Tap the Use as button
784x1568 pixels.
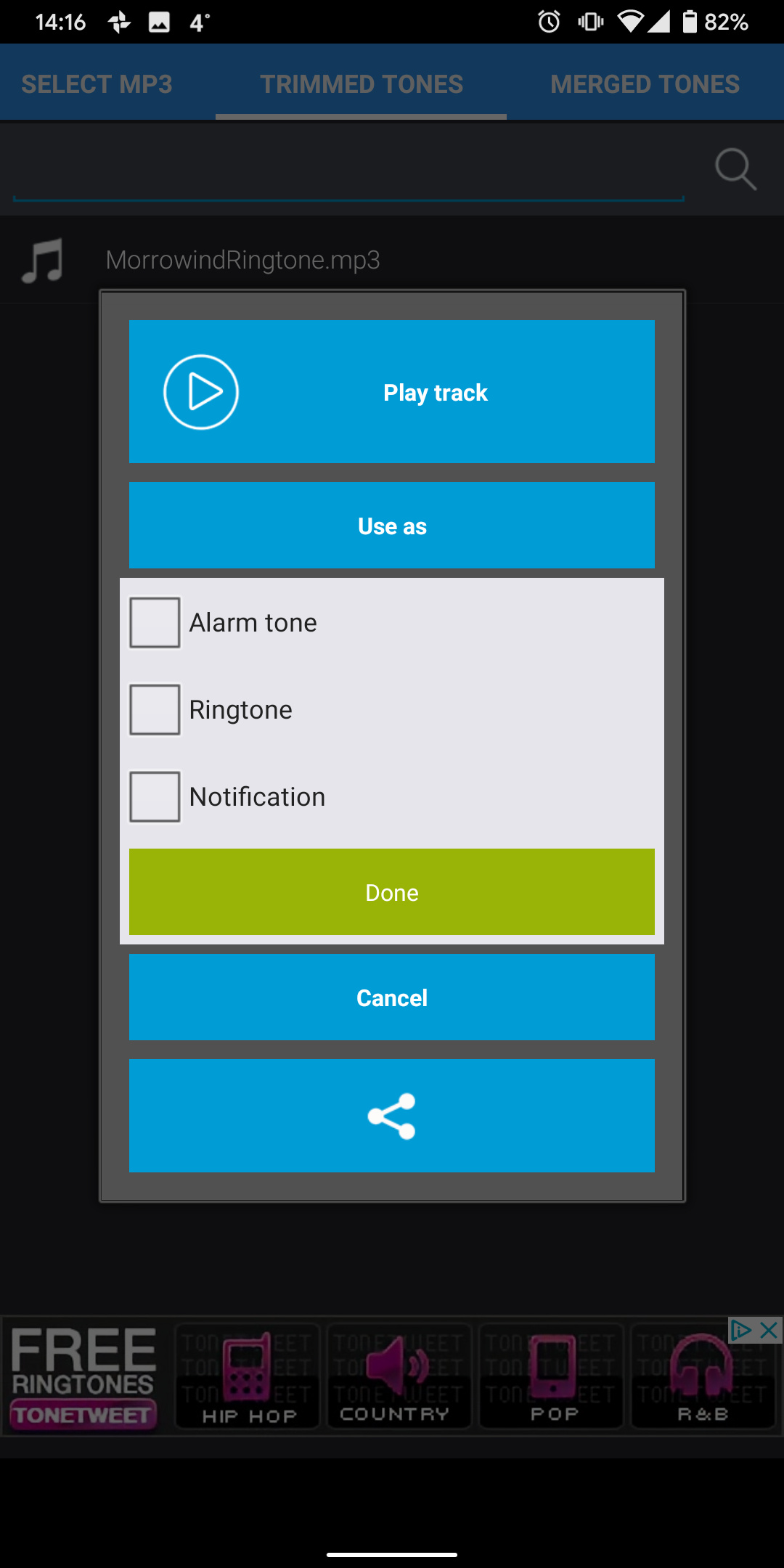(x=392, y=526)
